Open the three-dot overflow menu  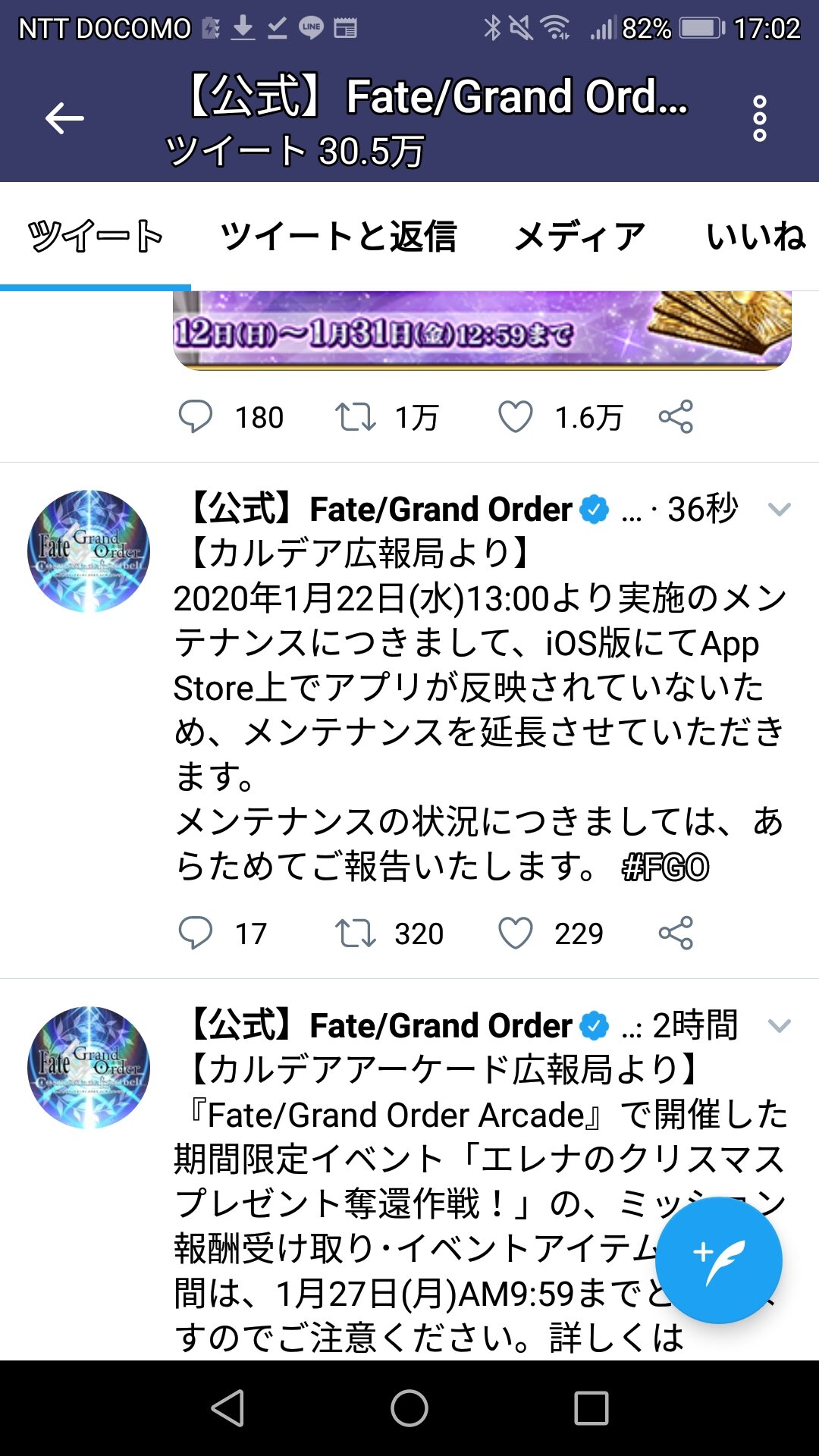click(759, 118)
